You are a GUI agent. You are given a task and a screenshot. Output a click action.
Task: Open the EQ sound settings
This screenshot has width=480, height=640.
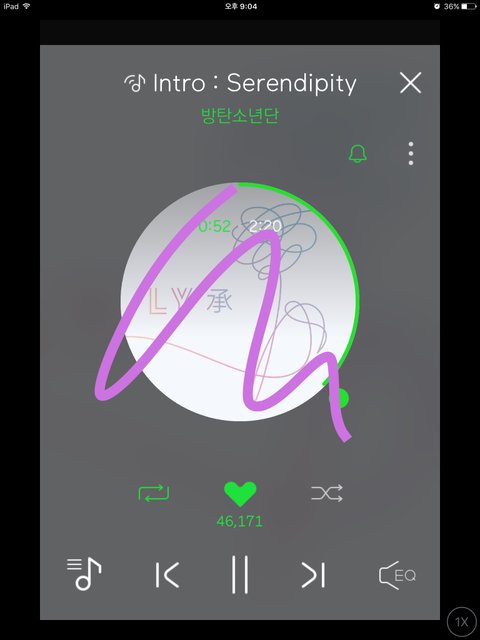click(x=397, y=575)
